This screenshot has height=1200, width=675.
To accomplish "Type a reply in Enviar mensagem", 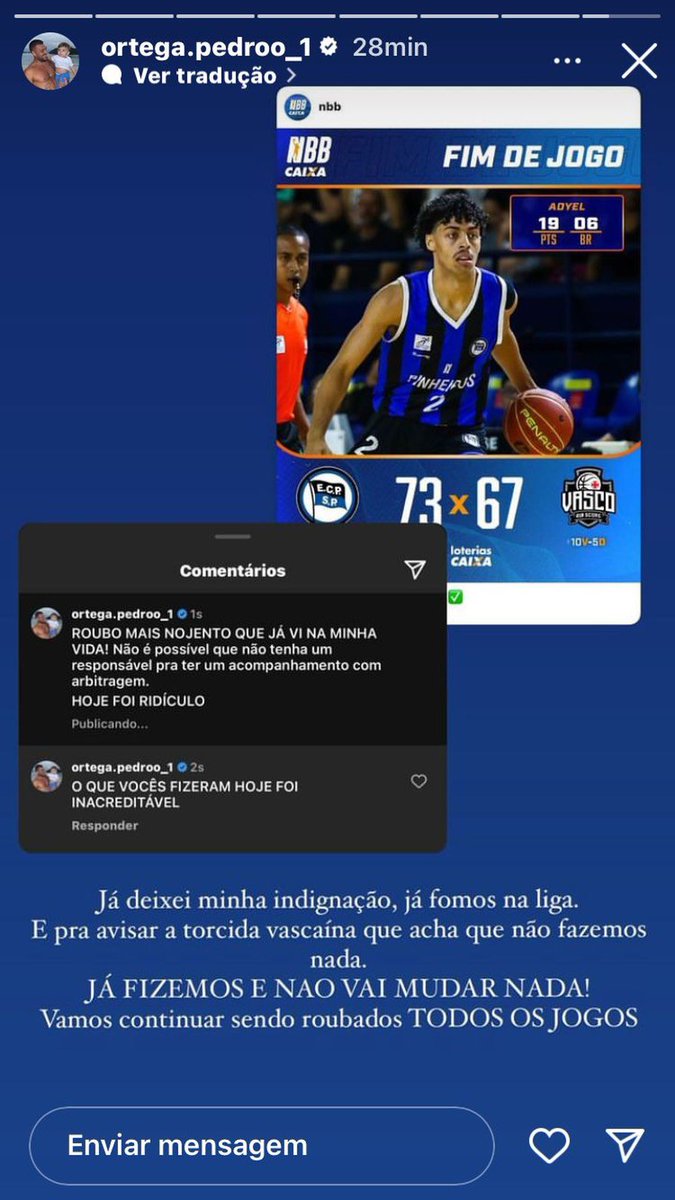I will [x=261, y=1145].
